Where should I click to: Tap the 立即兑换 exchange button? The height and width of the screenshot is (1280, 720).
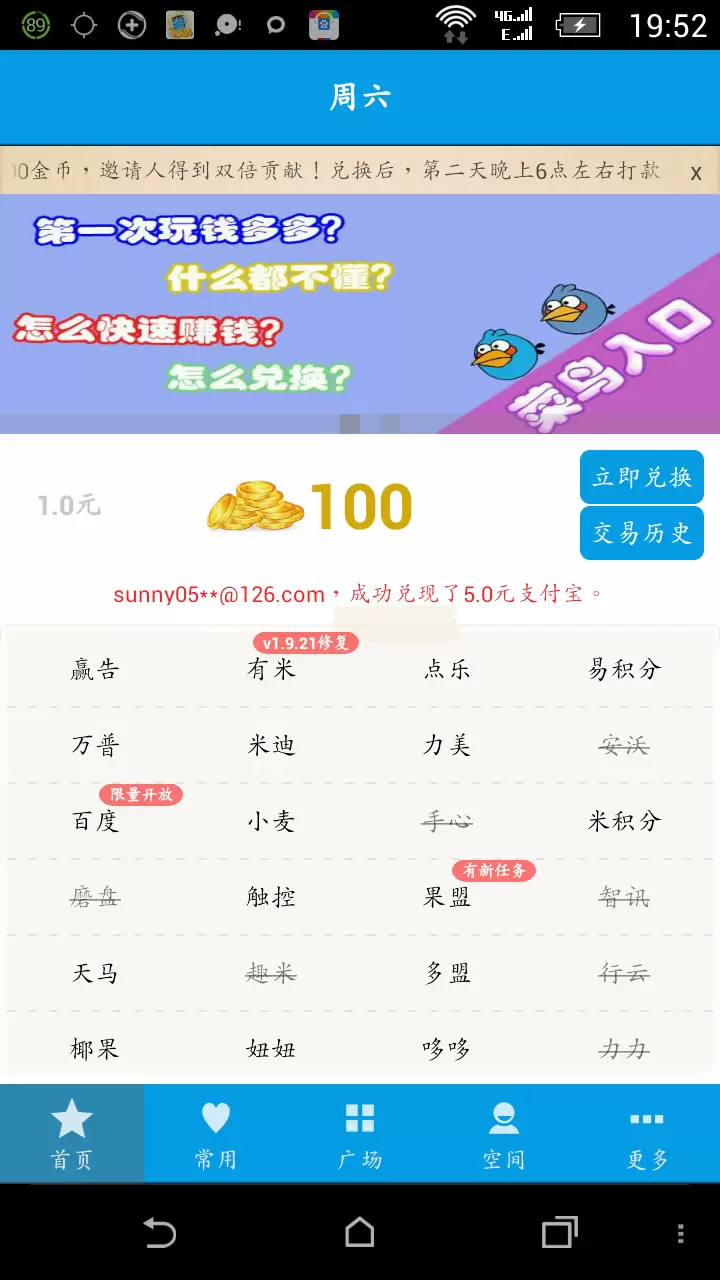click(641, 477)
